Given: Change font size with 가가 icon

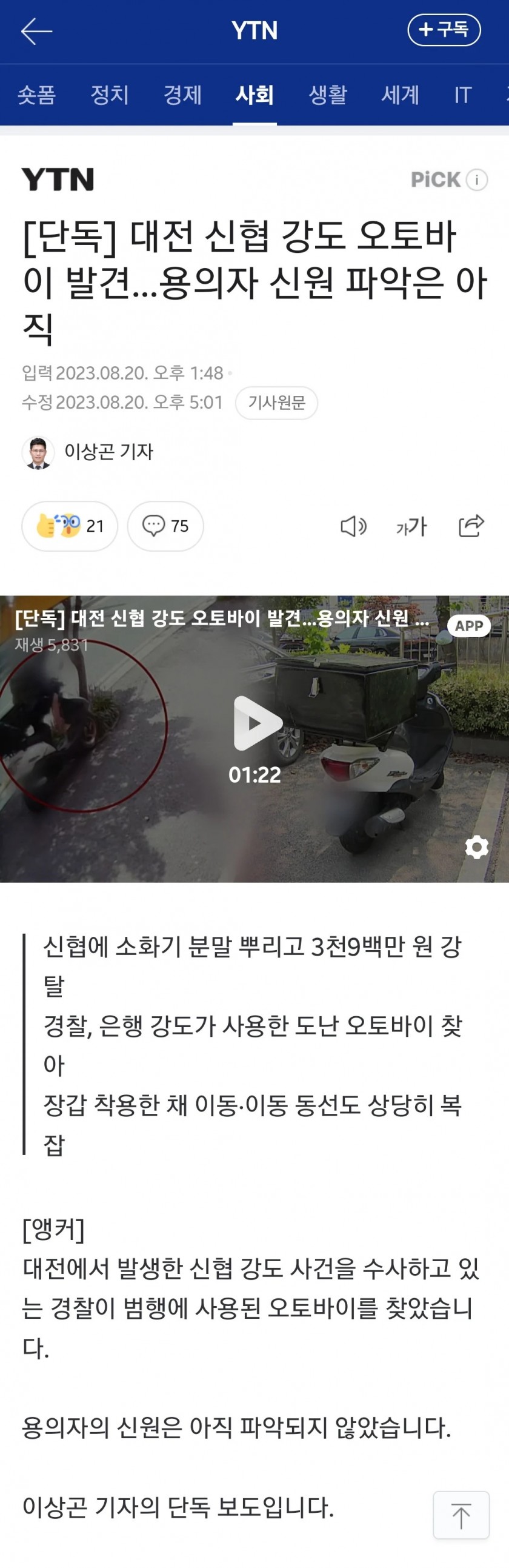Looking at the screenshot, I should point(411,526).
